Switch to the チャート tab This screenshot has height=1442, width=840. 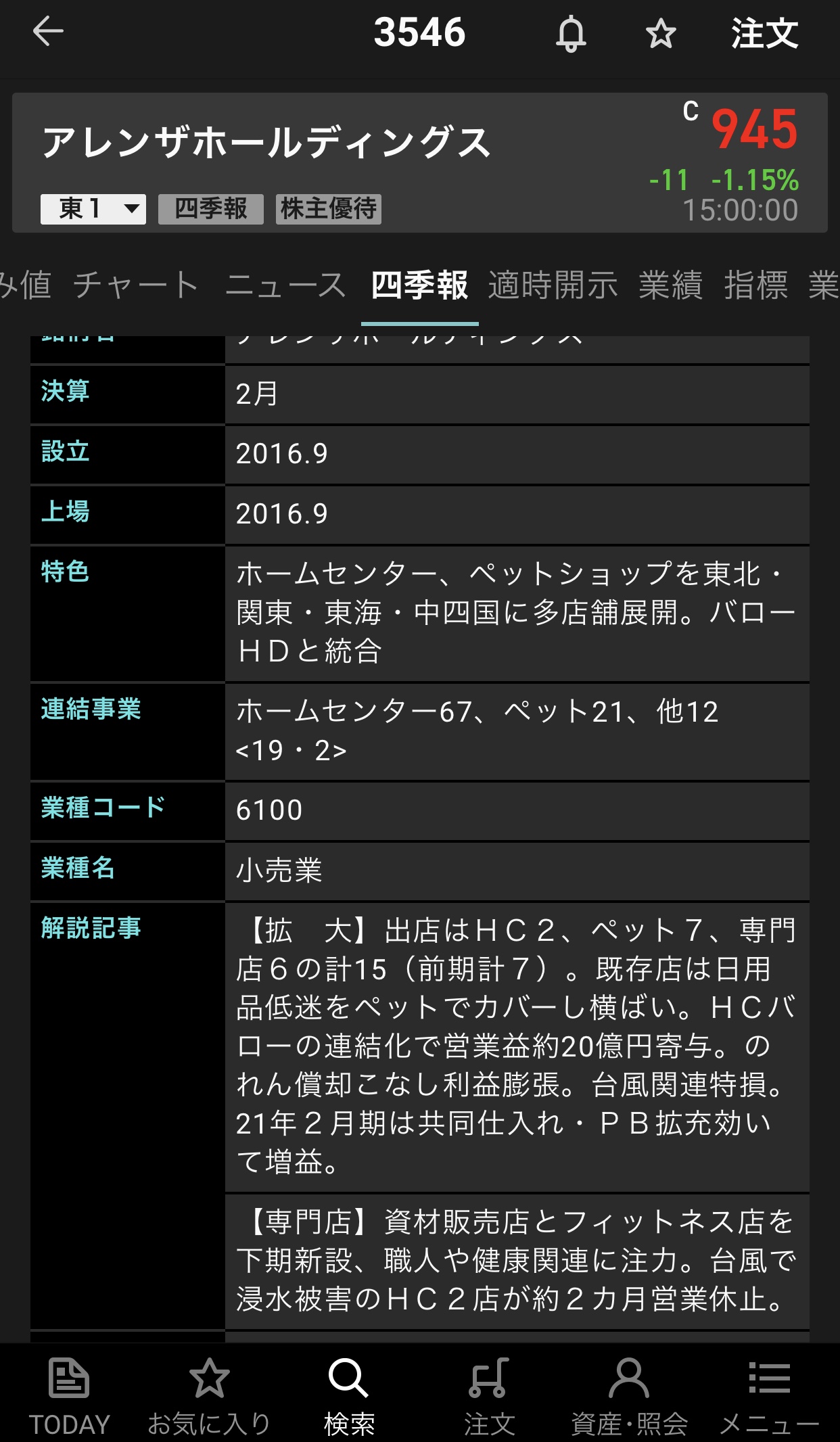click(136, 285)
